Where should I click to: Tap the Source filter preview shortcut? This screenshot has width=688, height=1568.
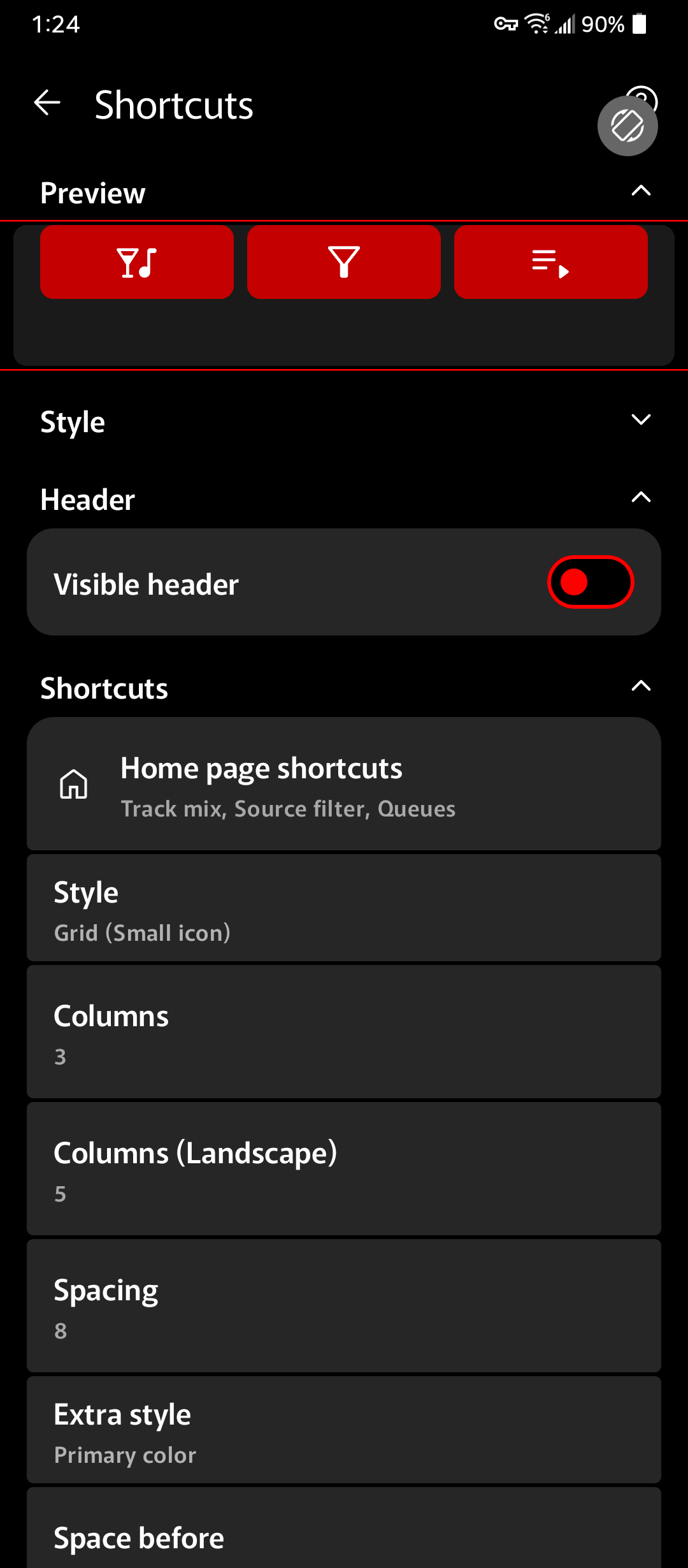344,262
